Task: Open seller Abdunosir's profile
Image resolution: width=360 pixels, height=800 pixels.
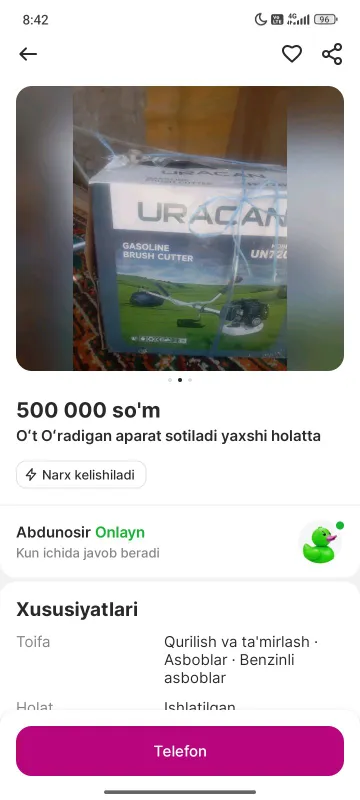Action: pyautogui.click(x=180, y=542)
